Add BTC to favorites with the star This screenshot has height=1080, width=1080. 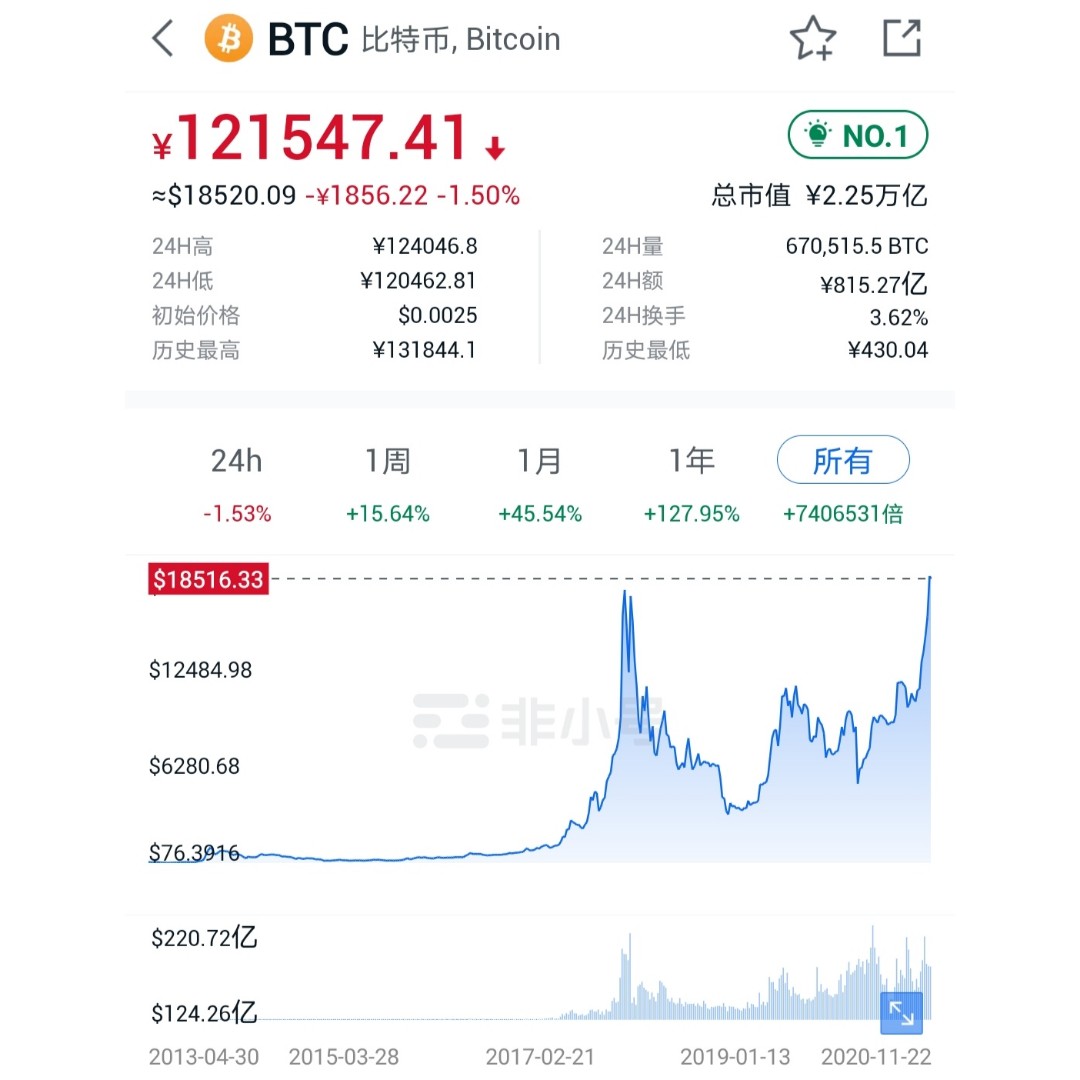coord(812,39)
